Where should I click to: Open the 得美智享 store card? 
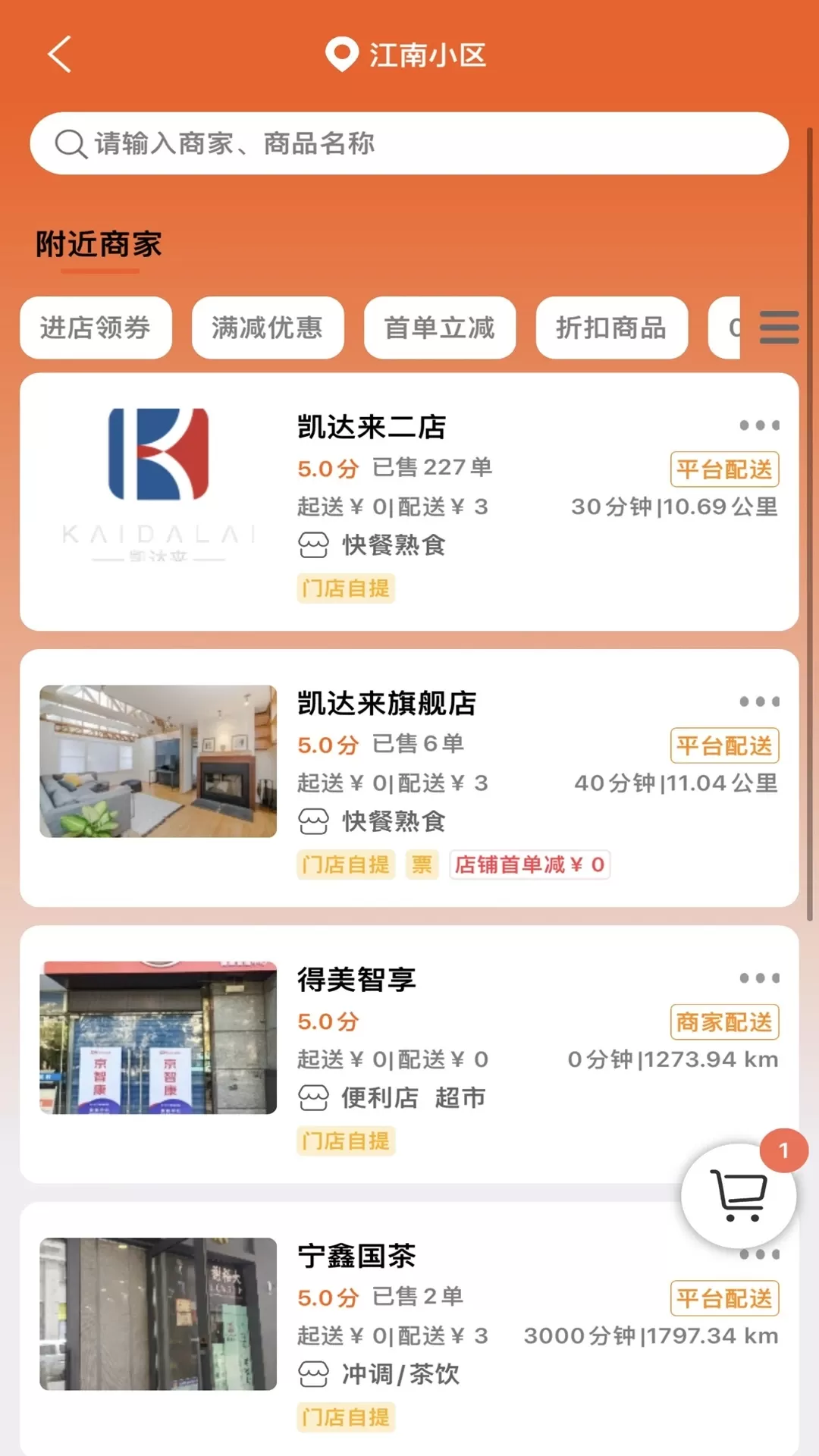point(409,1054)
